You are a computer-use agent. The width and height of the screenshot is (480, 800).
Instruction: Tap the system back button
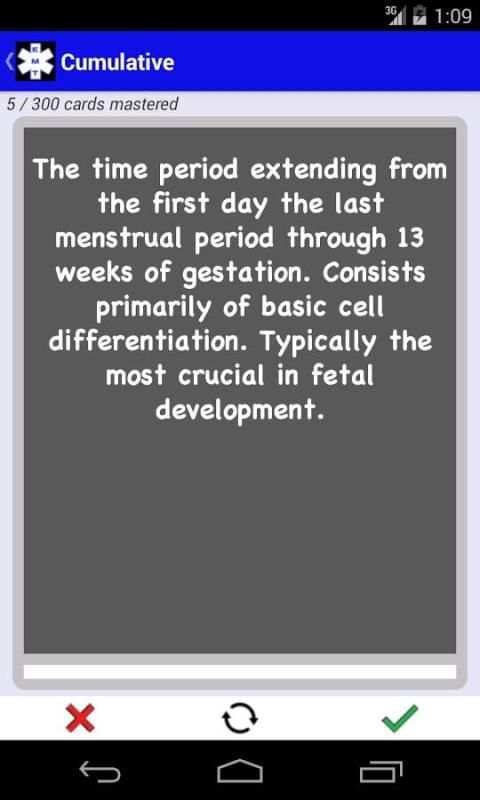coord(100,771)
